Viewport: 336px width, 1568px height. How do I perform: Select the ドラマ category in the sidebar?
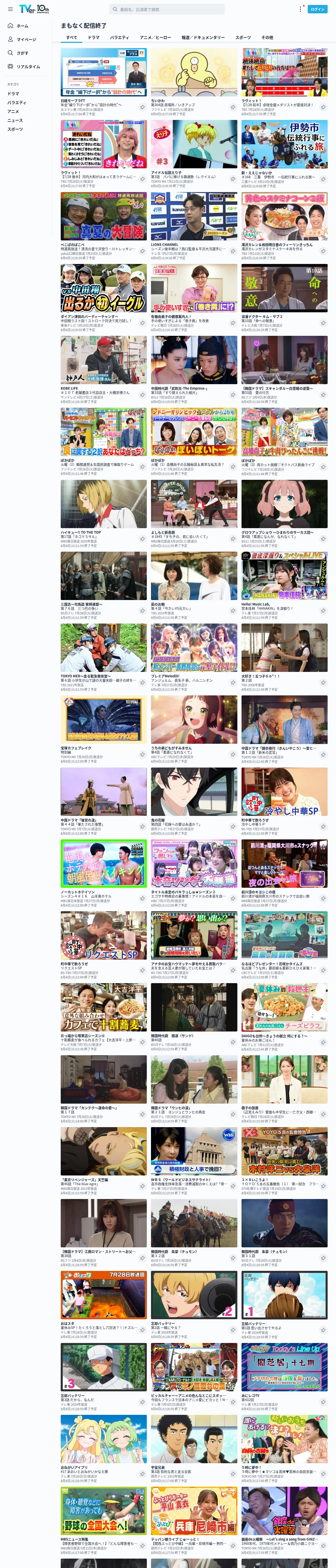click(x=13, y=94)
